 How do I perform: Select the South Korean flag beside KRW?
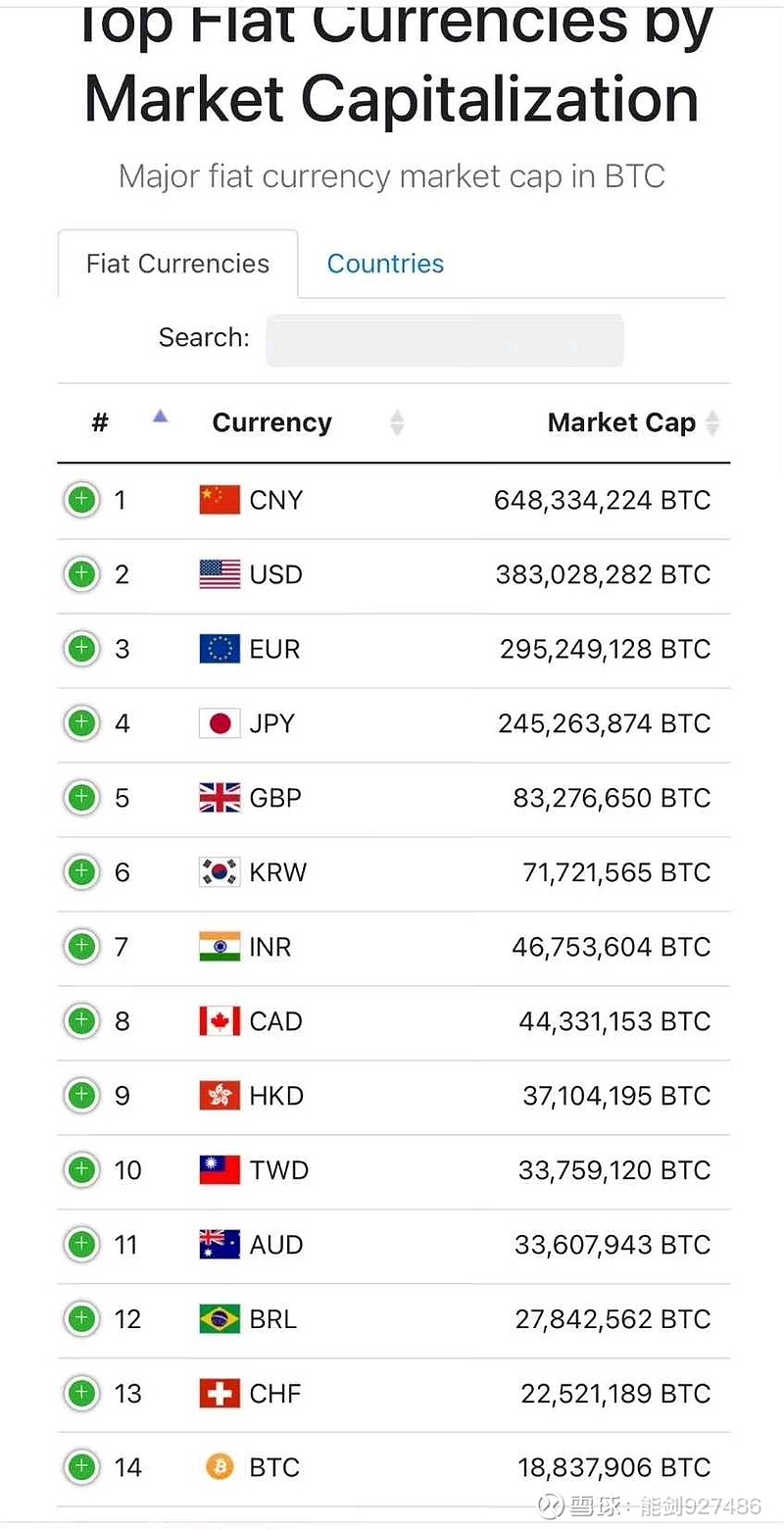220,871
